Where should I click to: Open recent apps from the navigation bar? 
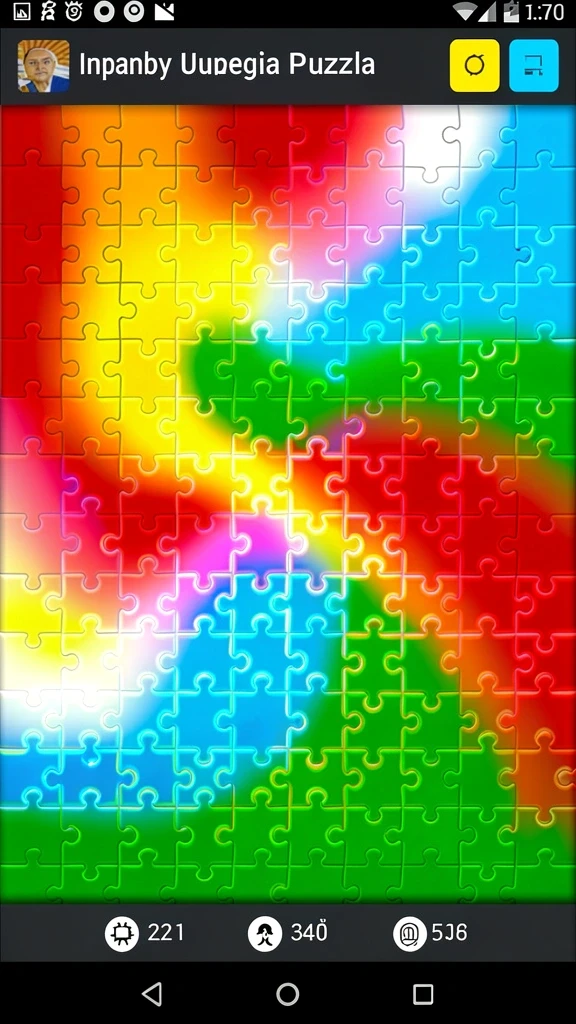click(x=423, y=994)
